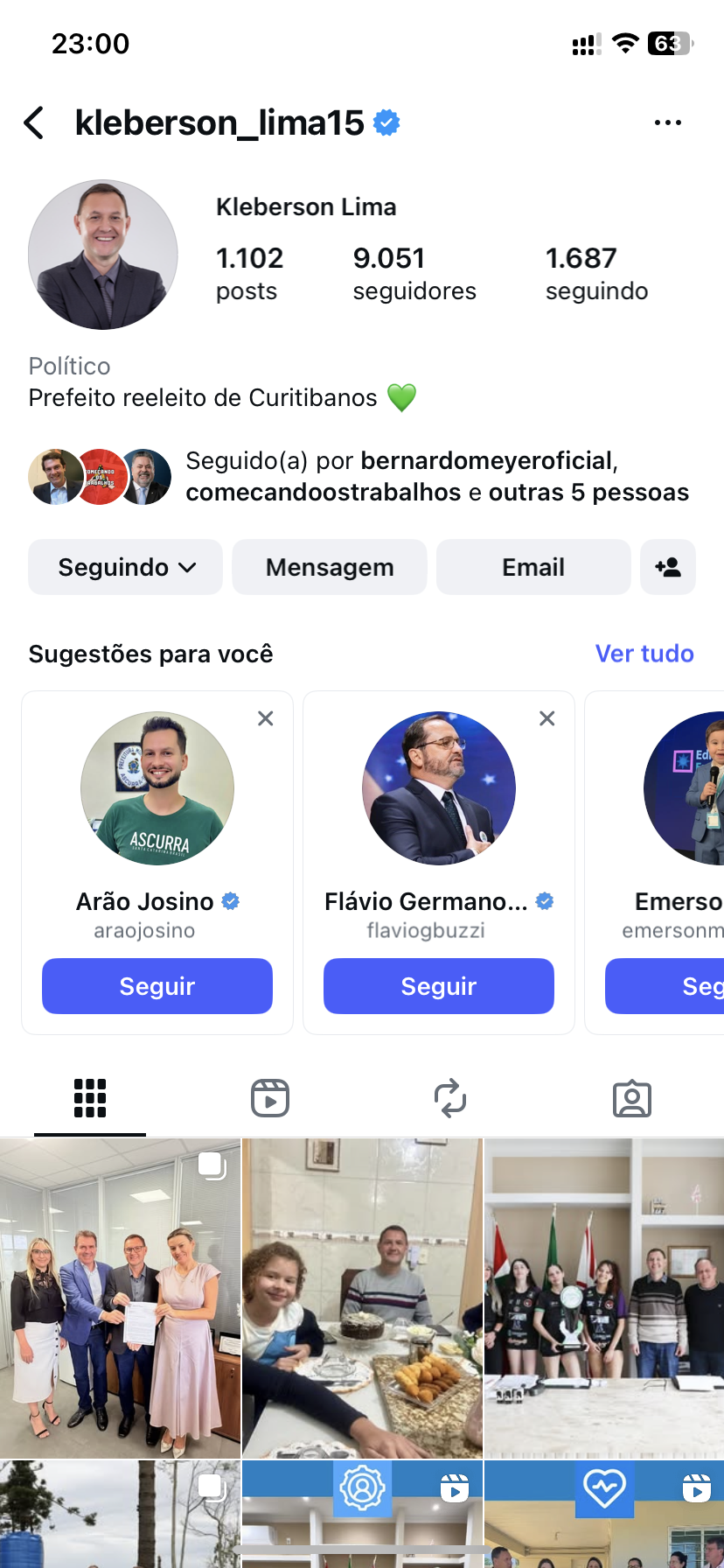
Task: Open the 1.687 seguindo list
Action: pyautogui.click(x=596, y=273)
